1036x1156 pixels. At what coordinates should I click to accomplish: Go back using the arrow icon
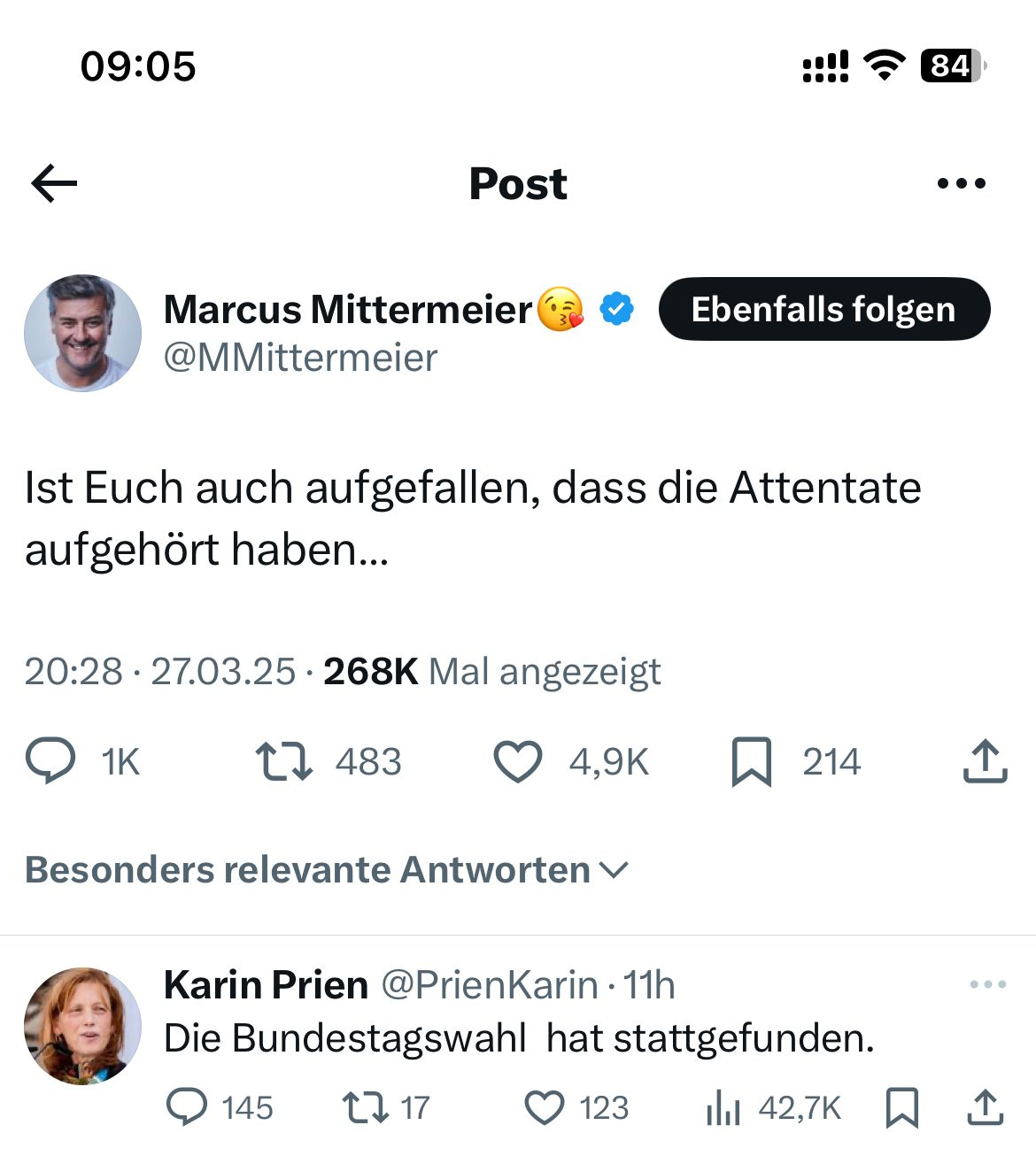(x=54, y=184)
